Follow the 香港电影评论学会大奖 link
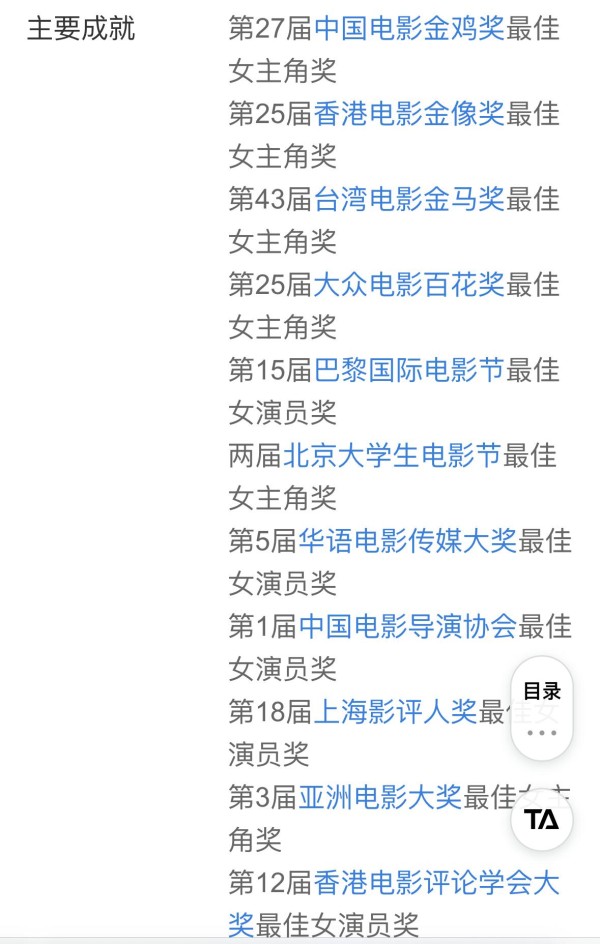Viewport: 600px width, 944px height. point(436,884)
